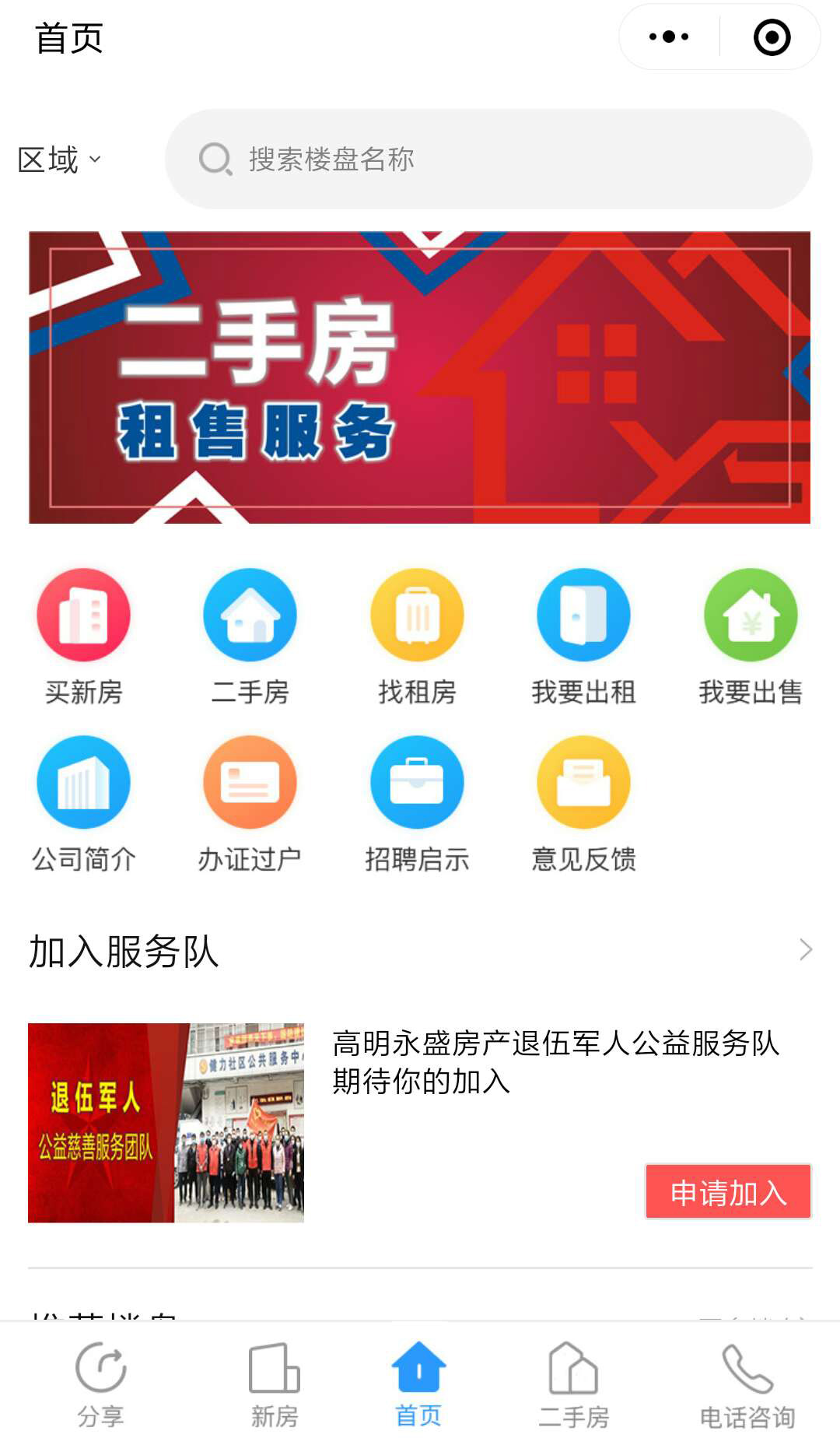This screenshot has height=1438, width=840.
Task: Tap the 申请加入 button
Action: tap(728, 1192)
